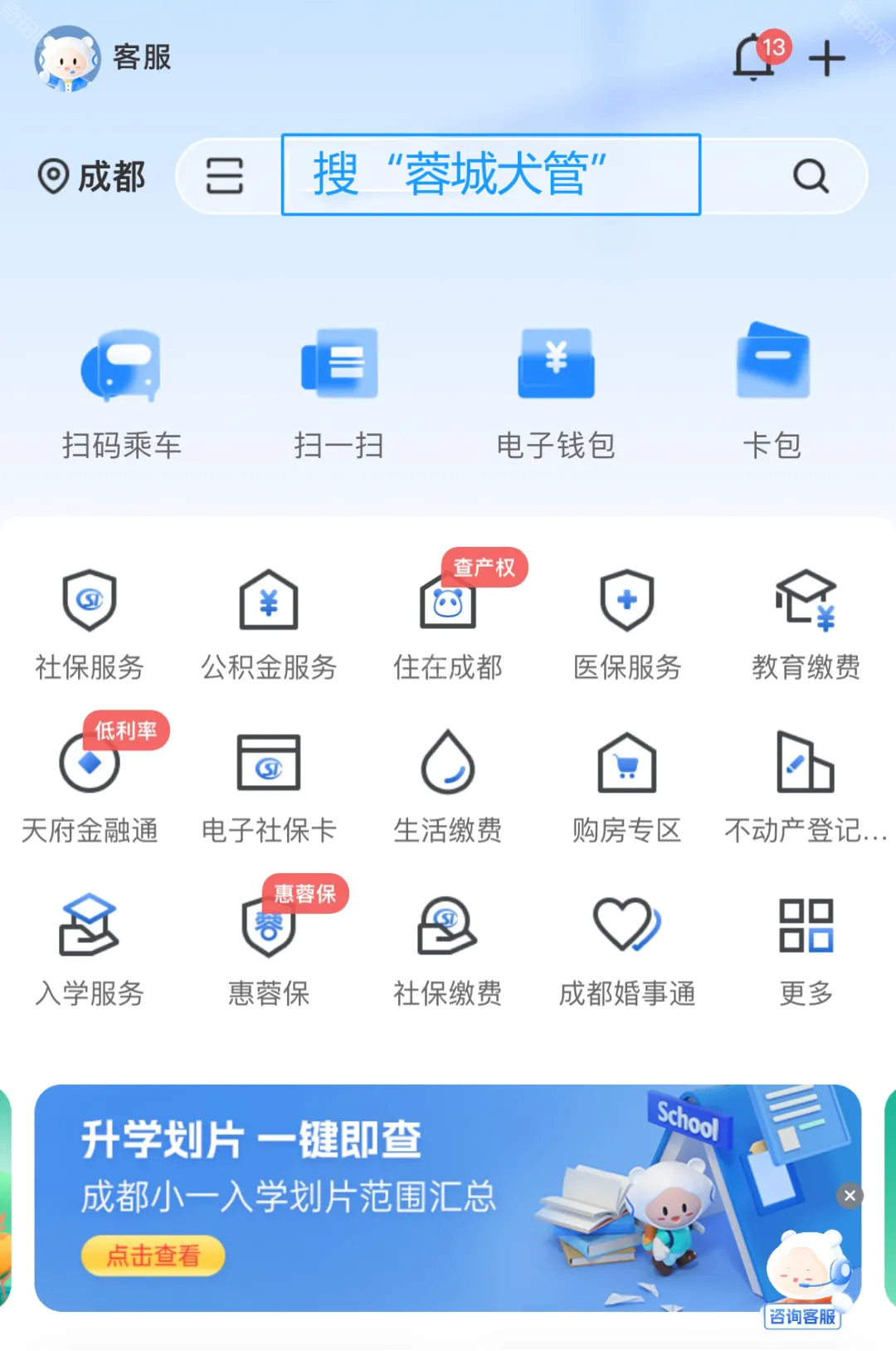Select 住在成都 service
896x1351 pixels.
pyautogui.click(x=448, y=624)
